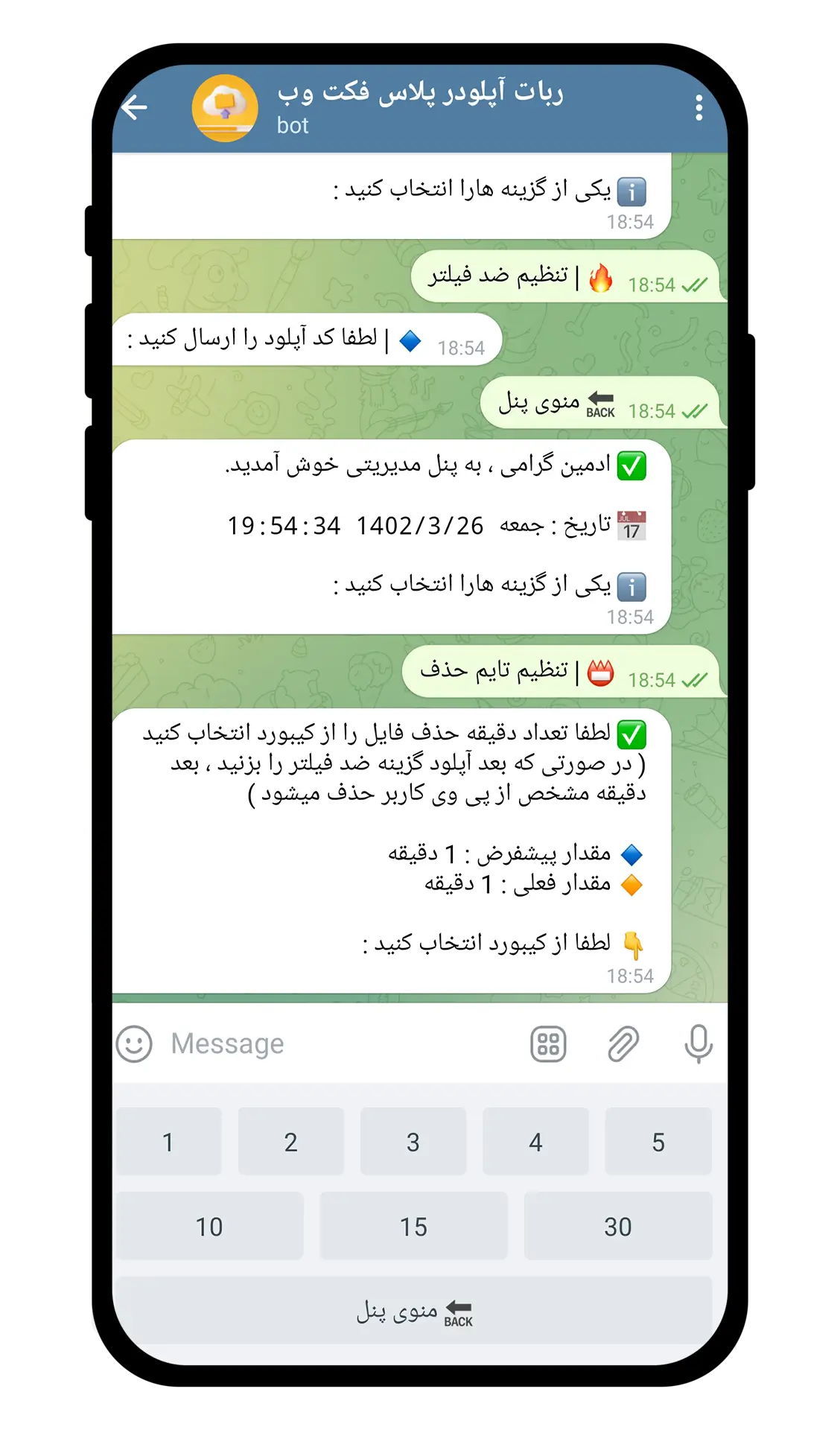Attach a file with the paperclip
Viewport: 840px width, 1430px height.
click(623, 1043)
